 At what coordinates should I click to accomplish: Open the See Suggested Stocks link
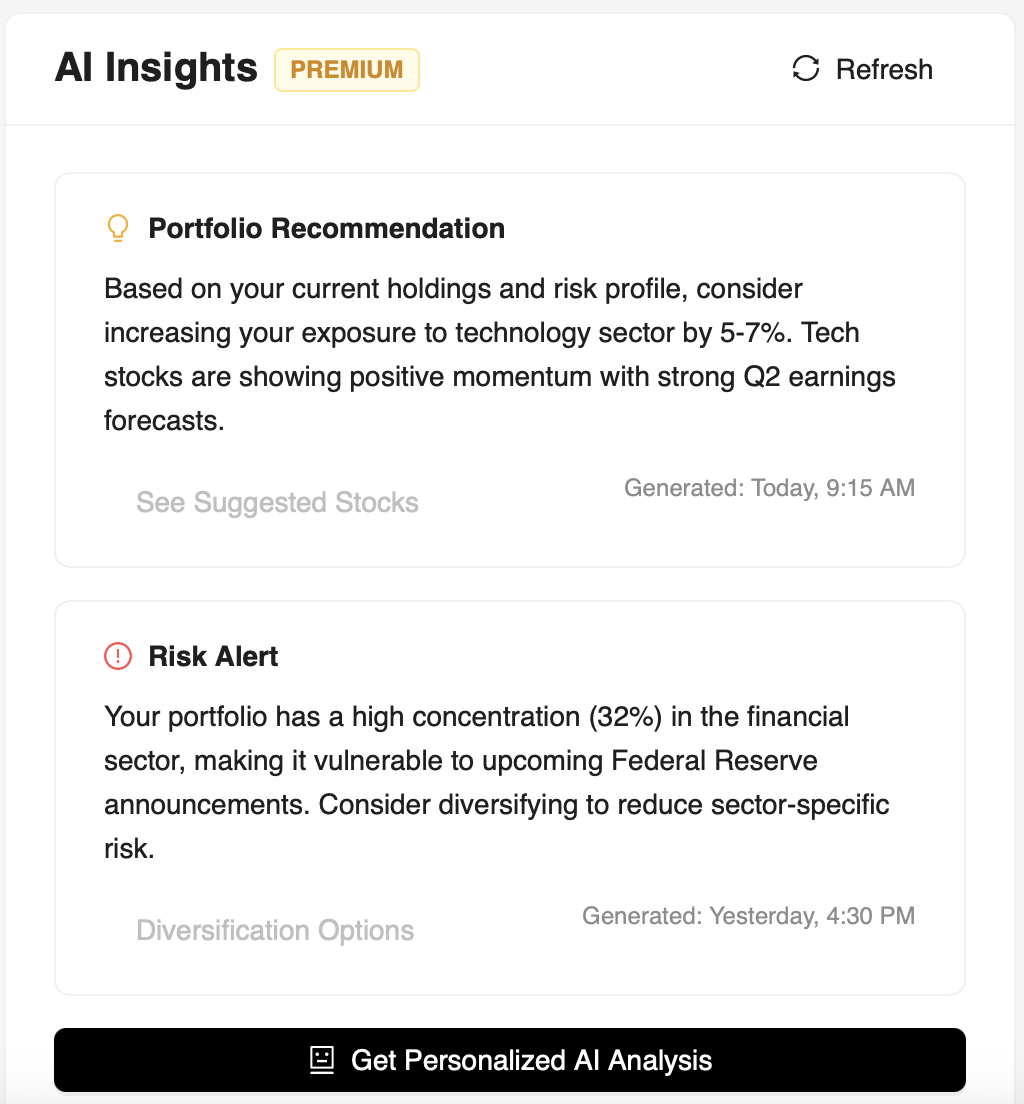pos(277,502)
